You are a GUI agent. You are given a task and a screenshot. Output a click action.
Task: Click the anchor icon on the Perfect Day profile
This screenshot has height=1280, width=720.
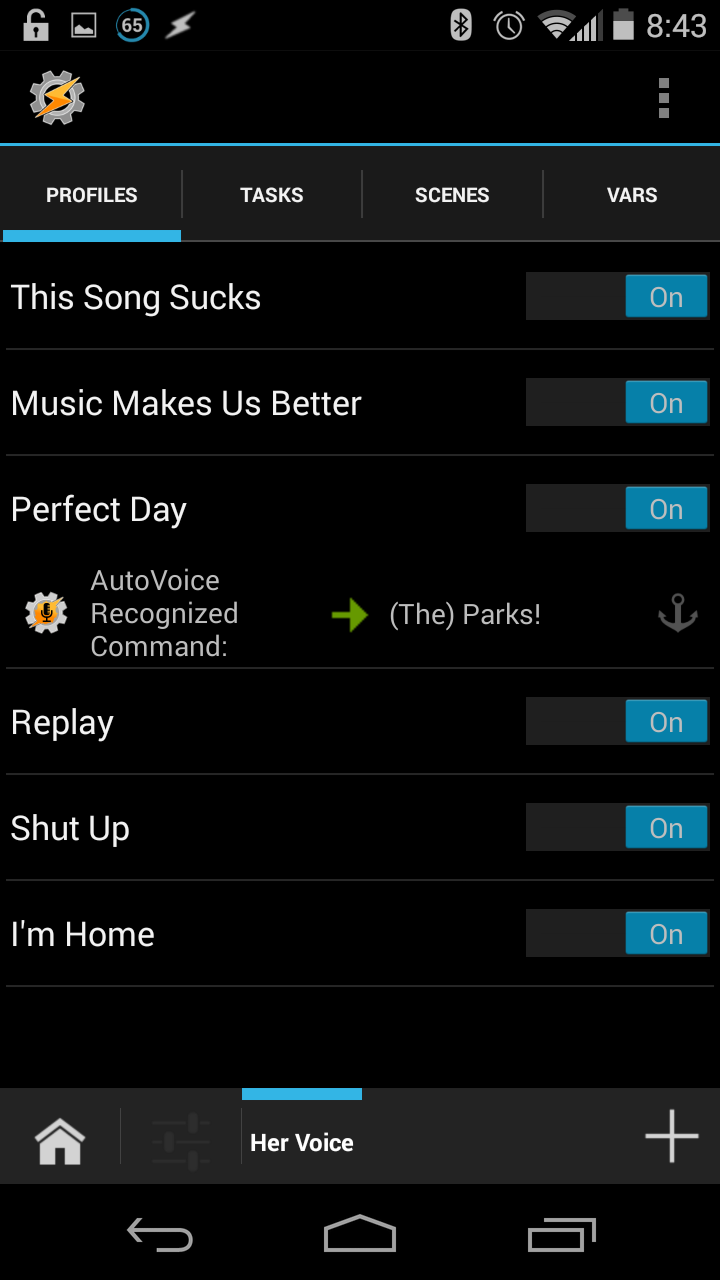[677, 613]
